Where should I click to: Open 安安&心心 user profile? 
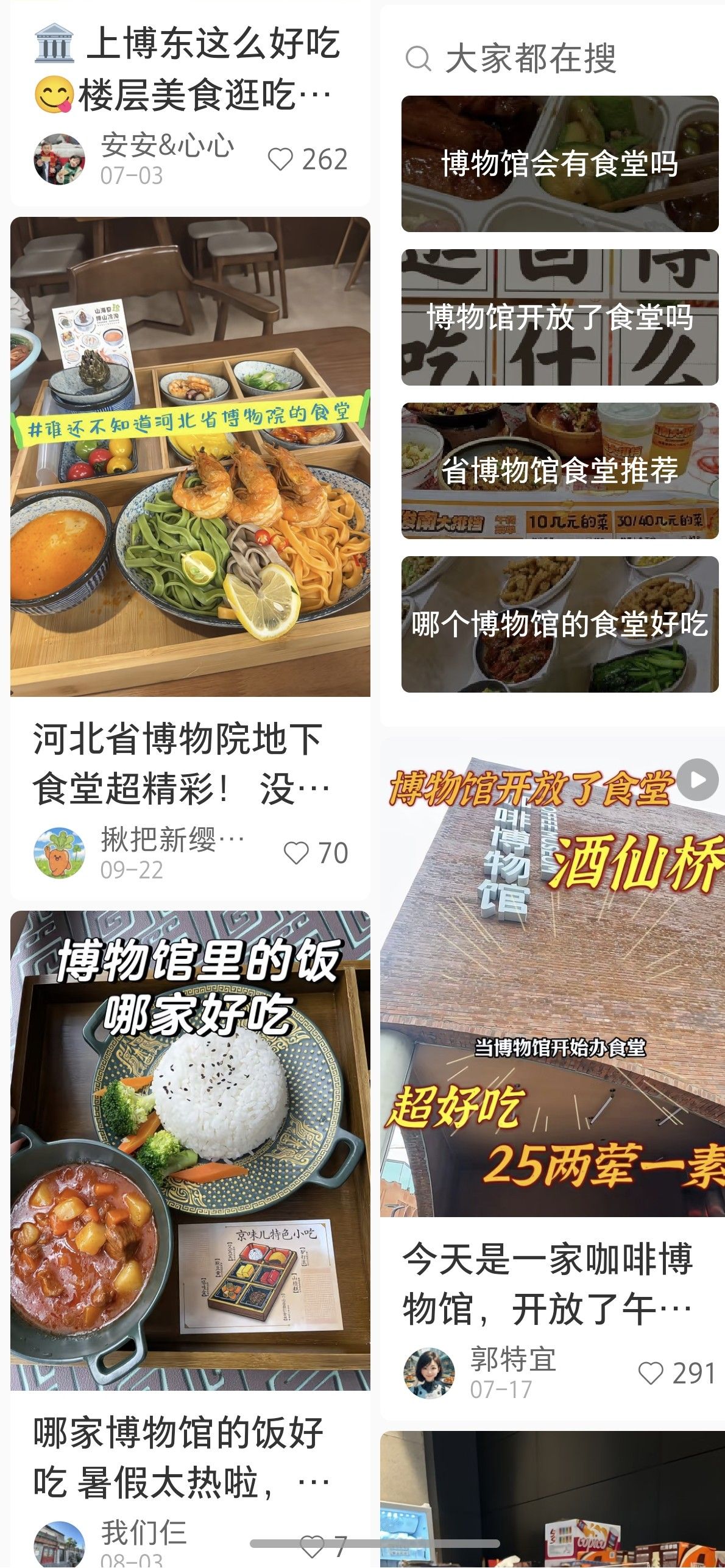point(59,160)
